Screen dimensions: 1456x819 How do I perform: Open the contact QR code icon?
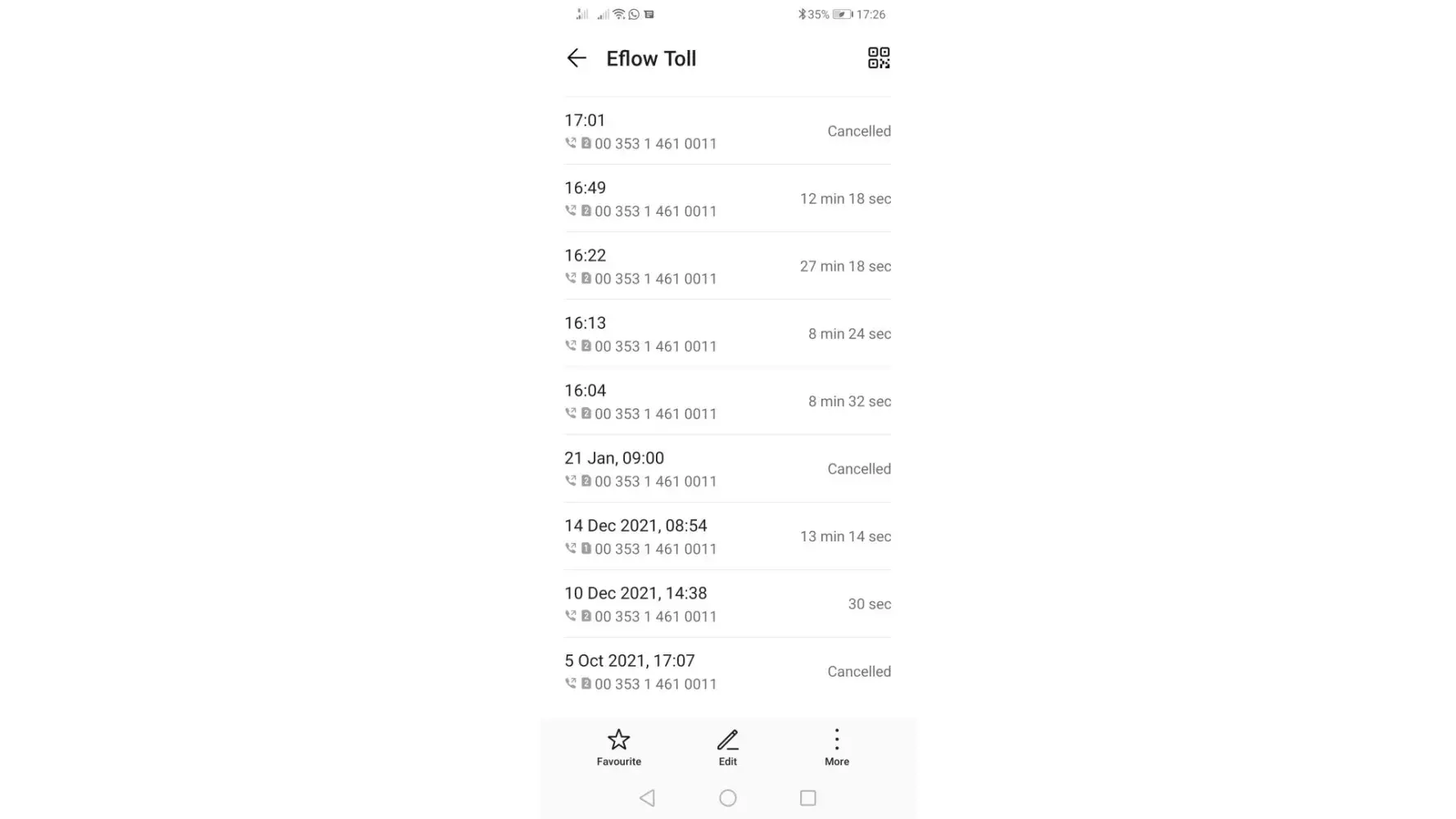[878, 58]
